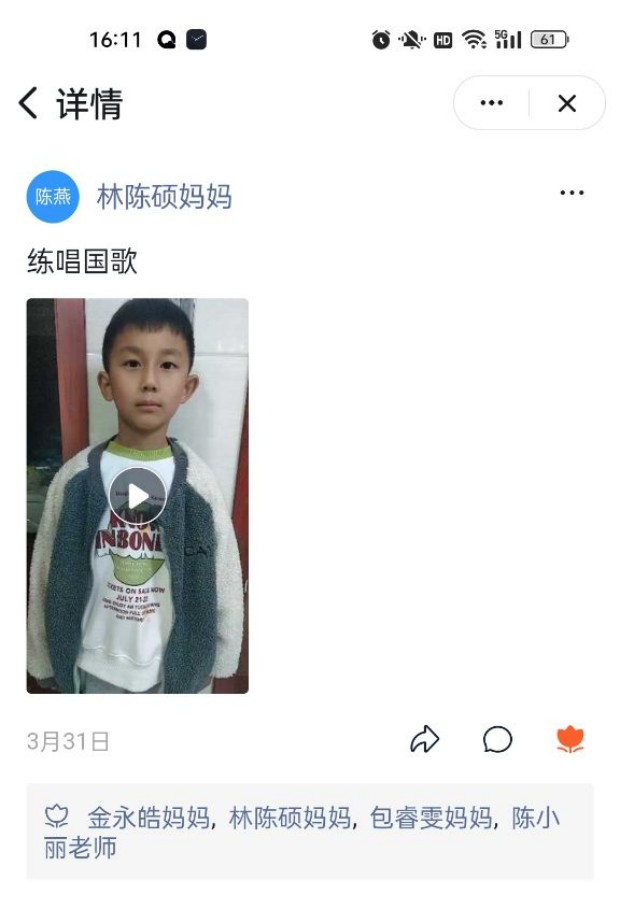View 林陈硕妈妈's profile via the name

(x=164, y=196)
